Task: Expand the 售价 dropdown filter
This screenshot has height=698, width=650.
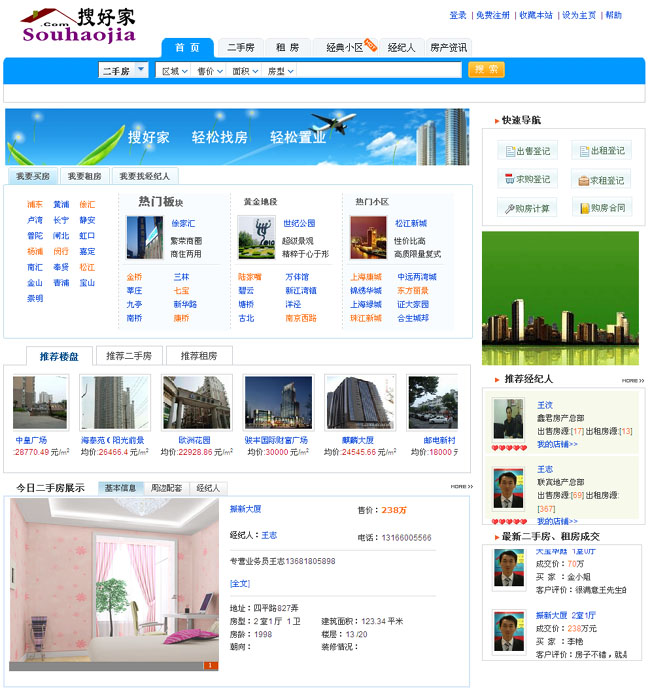Action: [x=209, y=71]
